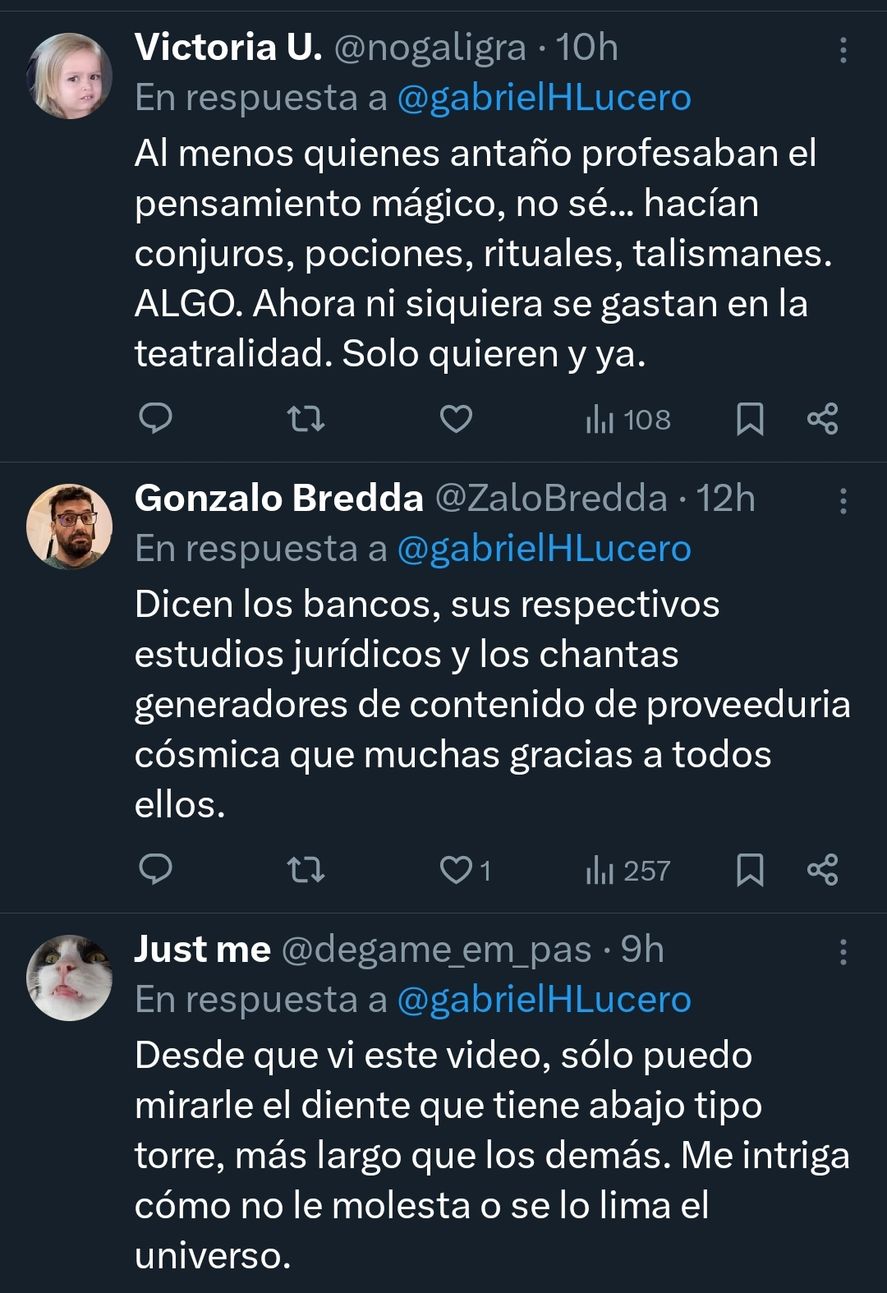
Task: Open overflow menu on Gonzalo Bredda's tweet
Action: [x=843, y=500]
